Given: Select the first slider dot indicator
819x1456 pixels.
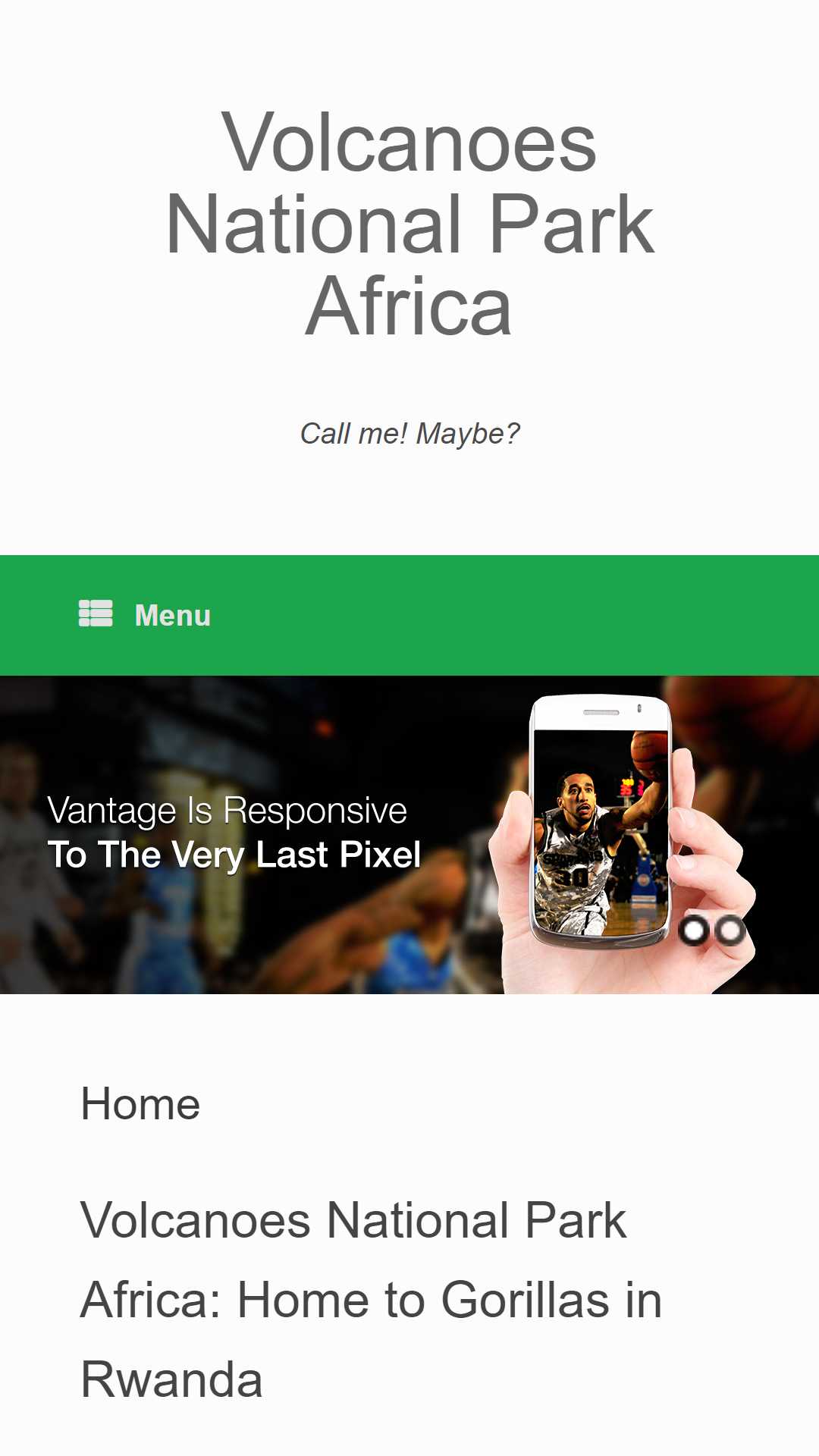Looking at the screenshot, I should click(x=693, y=930).
